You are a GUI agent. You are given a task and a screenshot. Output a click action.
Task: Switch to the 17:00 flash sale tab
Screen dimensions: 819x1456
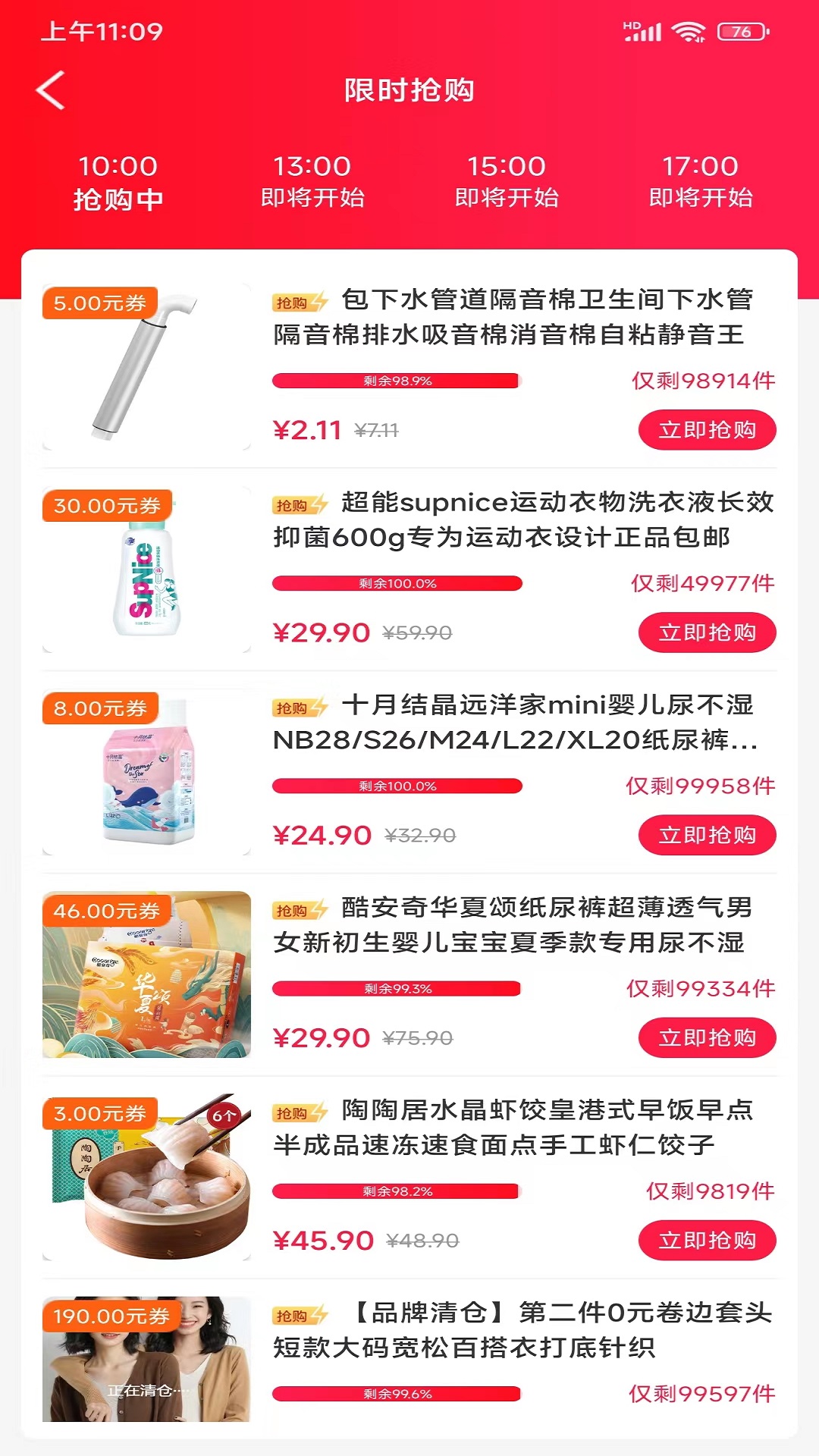(x=701, y=181)
